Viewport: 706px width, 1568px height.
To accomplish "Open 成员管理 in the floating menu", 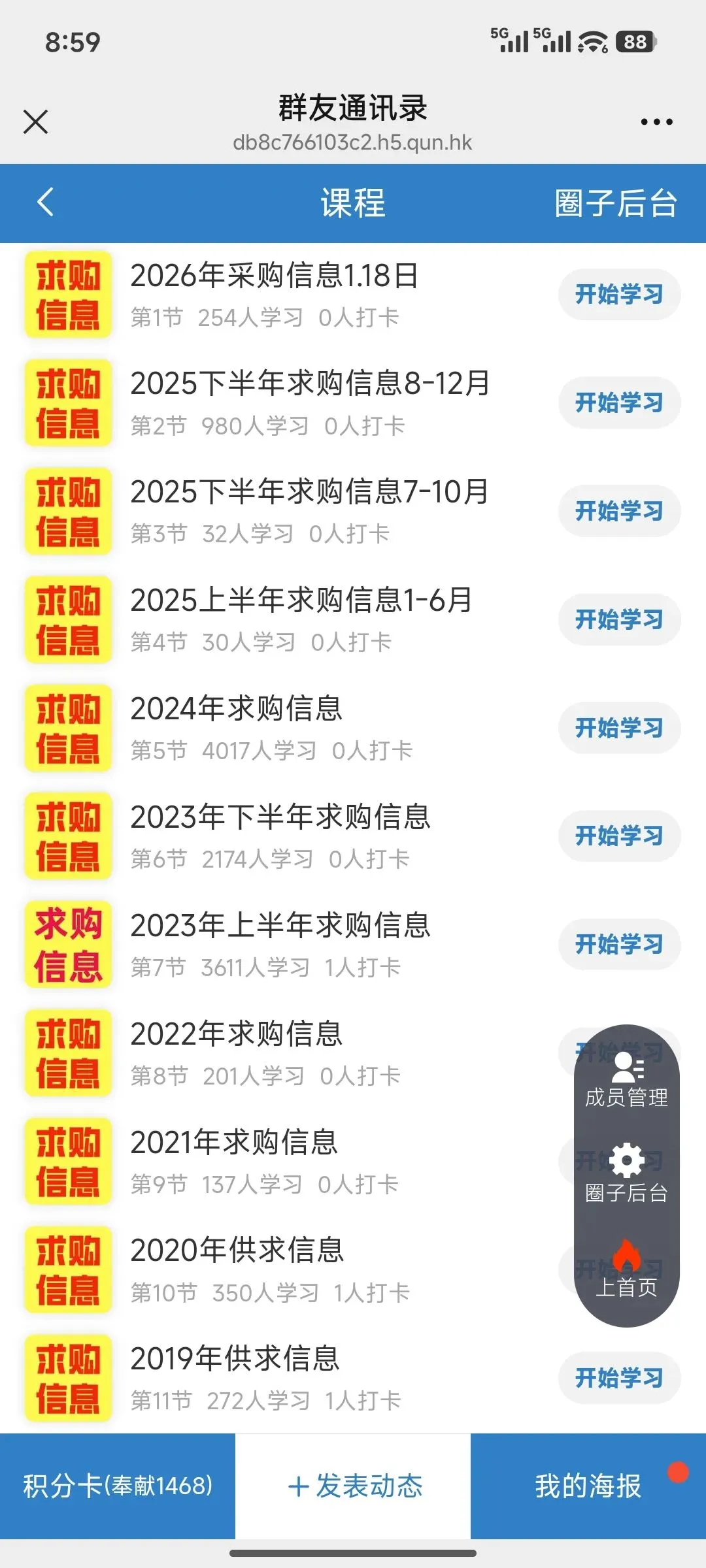I will coord(626,1079).
